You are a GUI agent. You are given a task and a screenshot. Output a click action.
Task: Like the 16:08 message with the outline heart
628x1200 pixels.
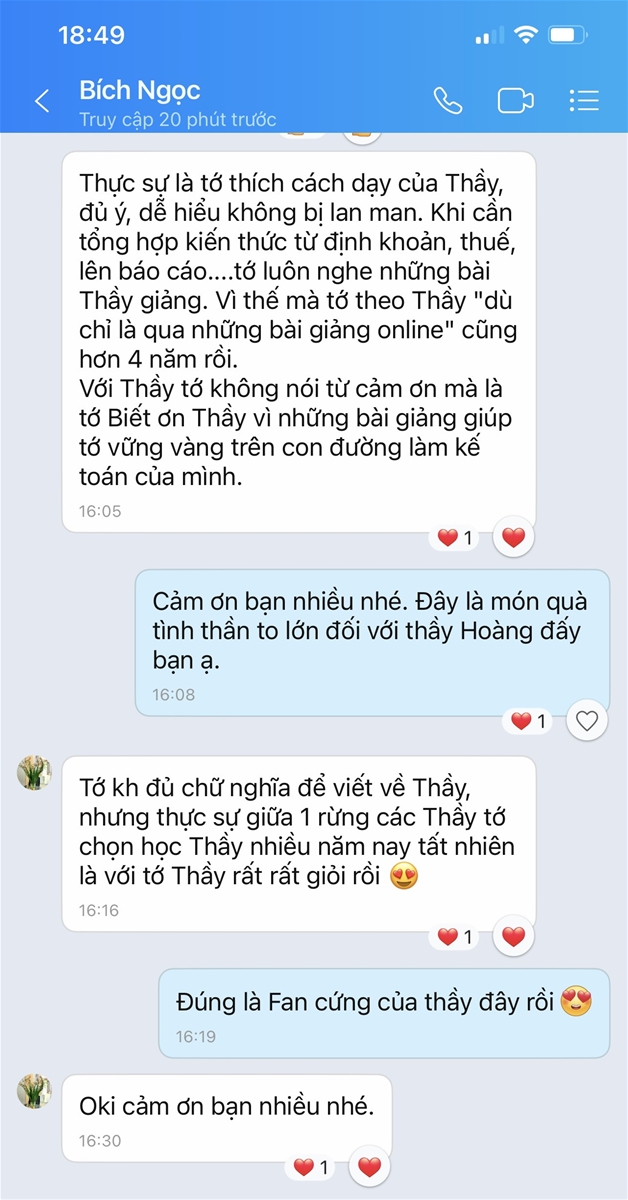tap(587, 720)
